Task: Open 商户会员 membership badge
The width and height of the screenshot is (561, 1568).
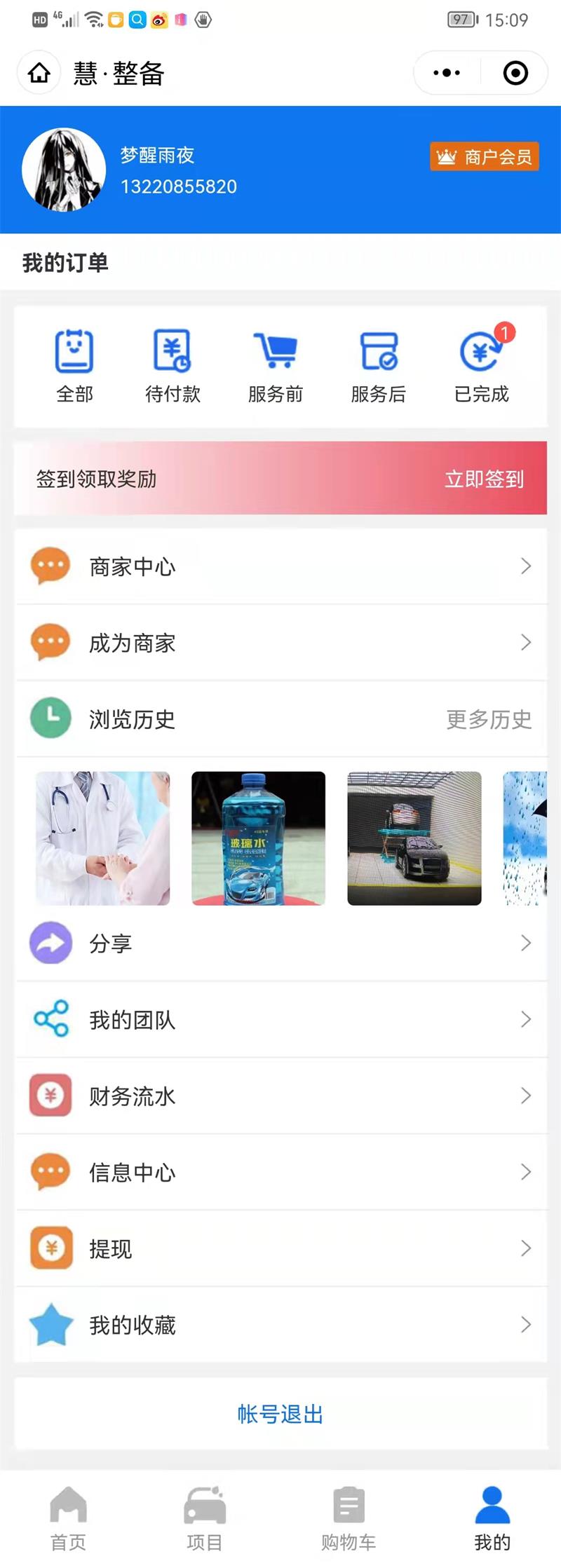Action: coord(484,156)
